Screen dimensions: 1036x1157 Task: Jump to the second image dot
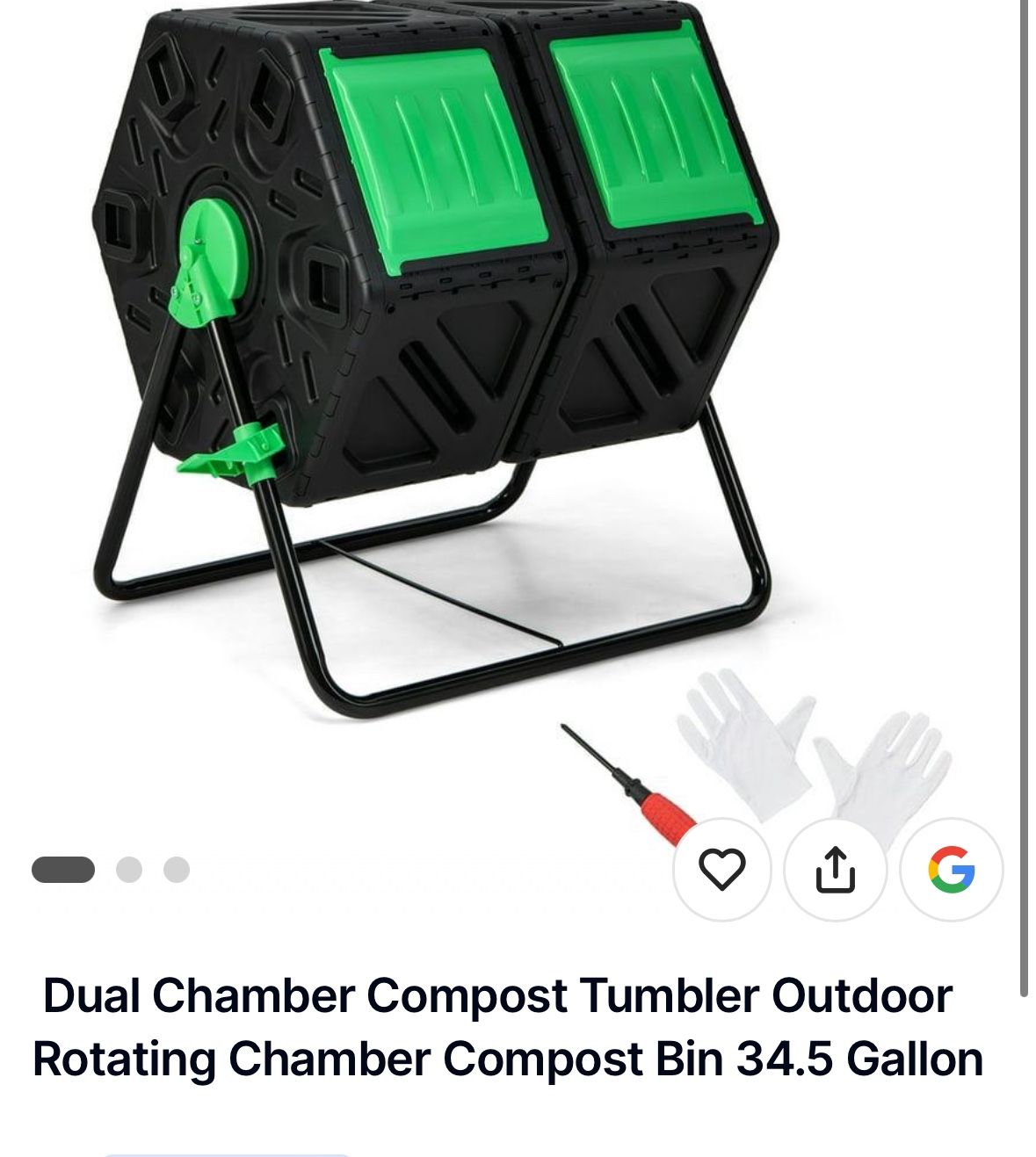129,870
